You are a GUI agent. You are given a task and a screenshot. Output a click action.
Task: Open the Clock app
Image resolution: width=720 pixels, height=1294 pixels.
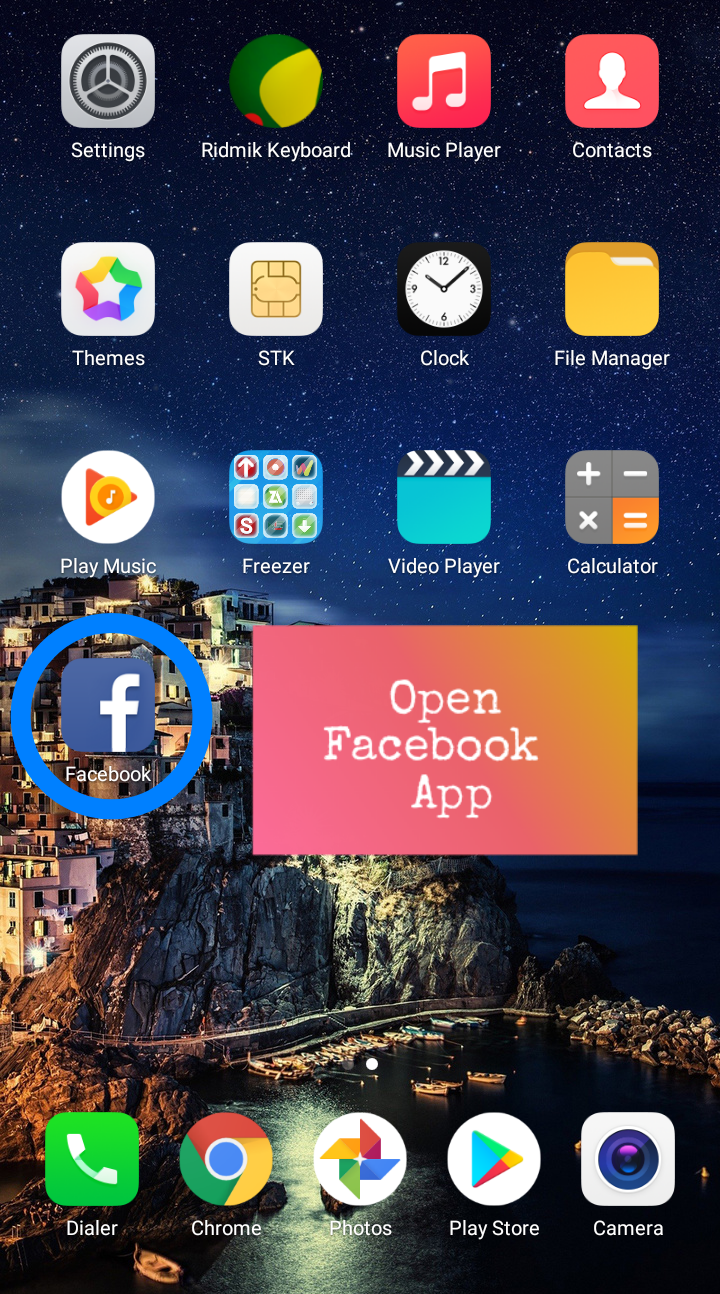444,290
